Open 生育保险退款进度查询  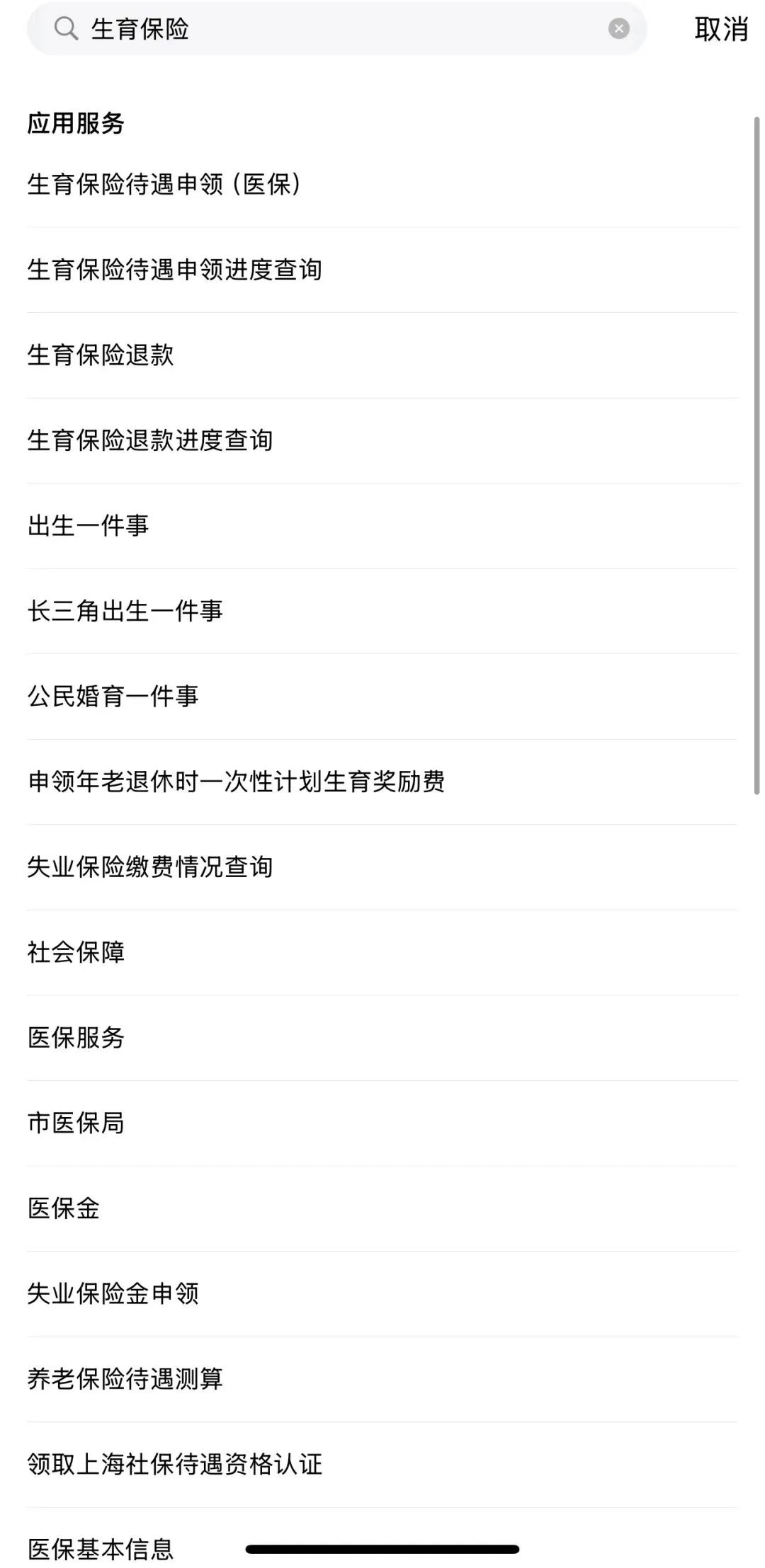(382, 440)
